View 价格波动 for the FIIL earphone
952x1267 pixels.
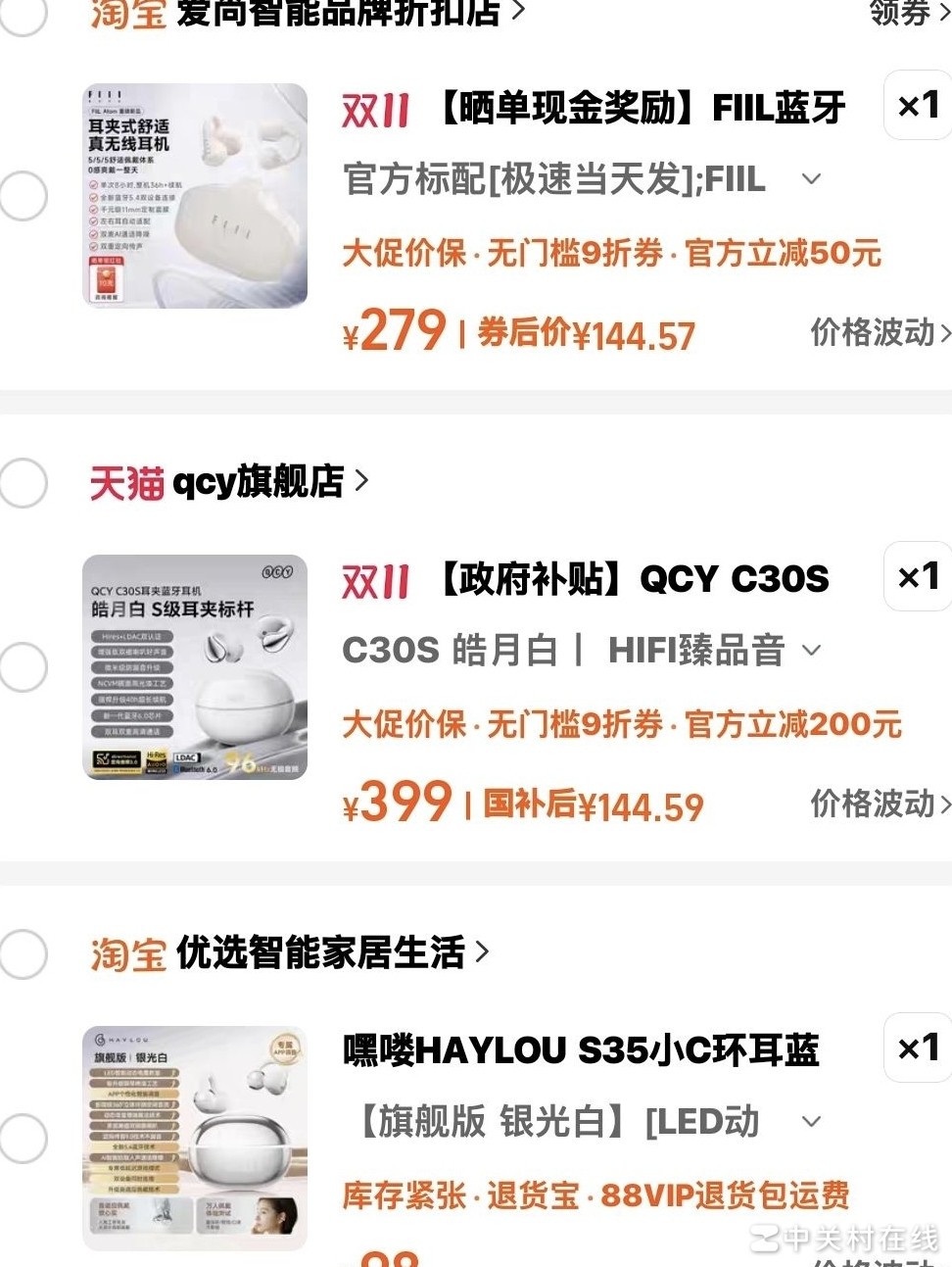coord(880,333)
